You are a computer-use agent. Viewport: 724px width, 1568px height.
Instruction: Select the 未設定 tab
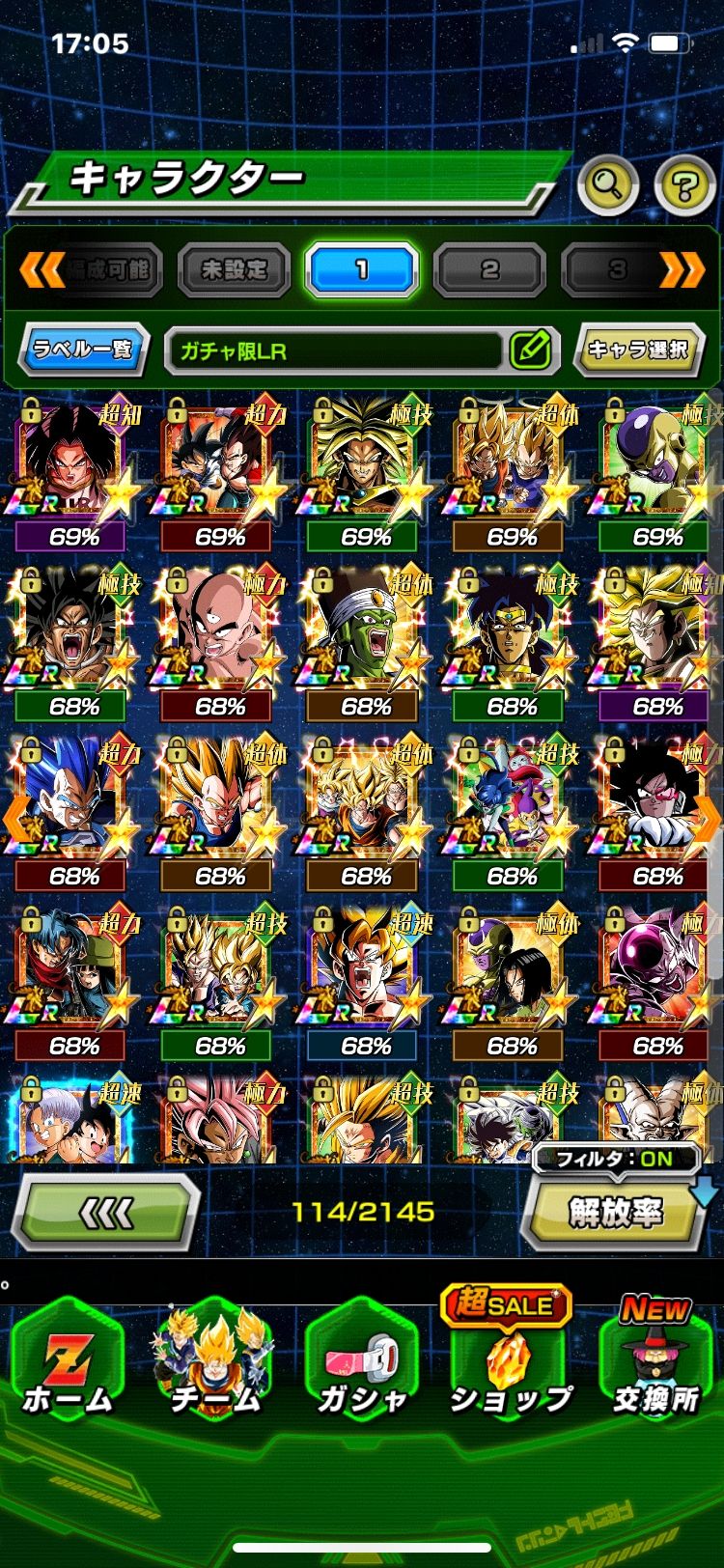coord(234,269)
